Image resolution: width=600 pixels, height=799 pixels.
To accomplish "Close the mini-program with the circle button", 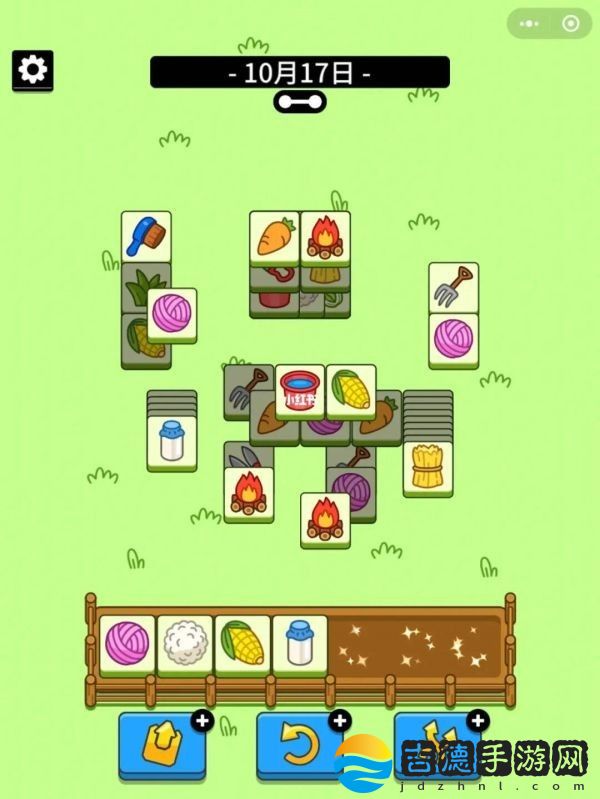I will point(570,23).
